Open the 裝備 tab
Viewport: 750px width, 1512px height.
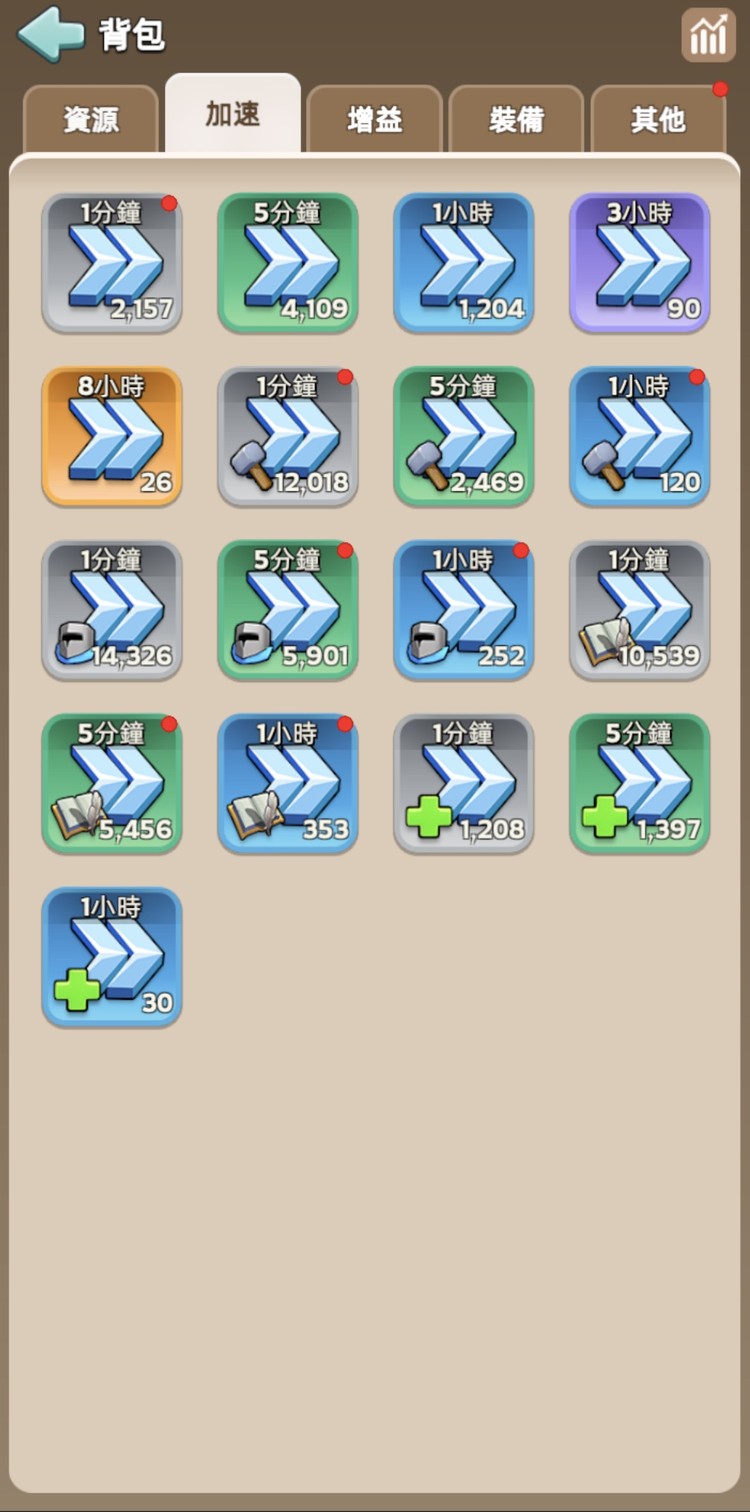tap(516, 120)
